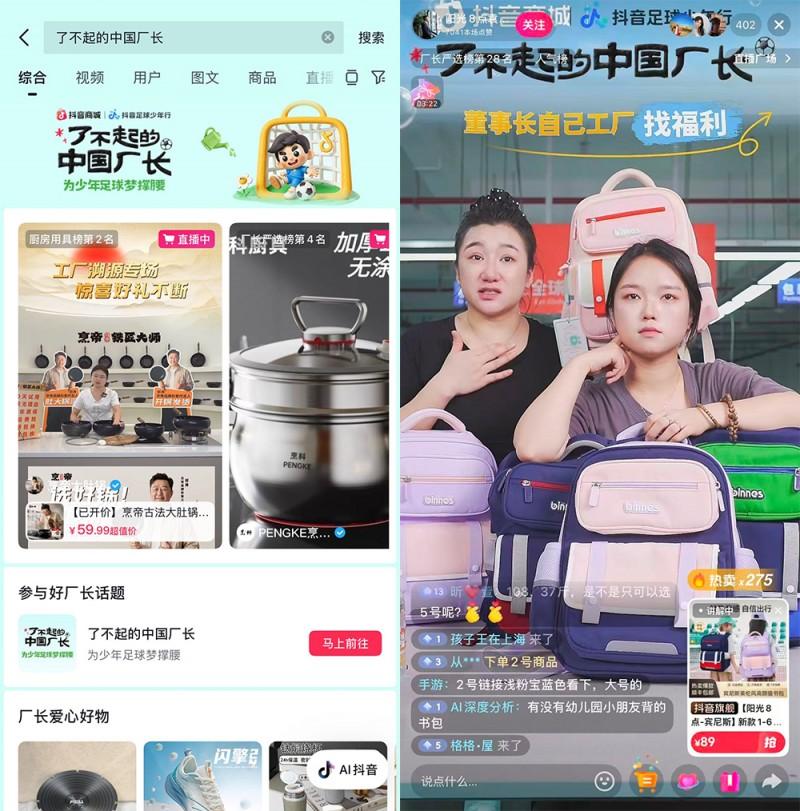This screenshot has height=811, width=800.
Task: Open the livestream shopping cart
Action: [646, 780]
